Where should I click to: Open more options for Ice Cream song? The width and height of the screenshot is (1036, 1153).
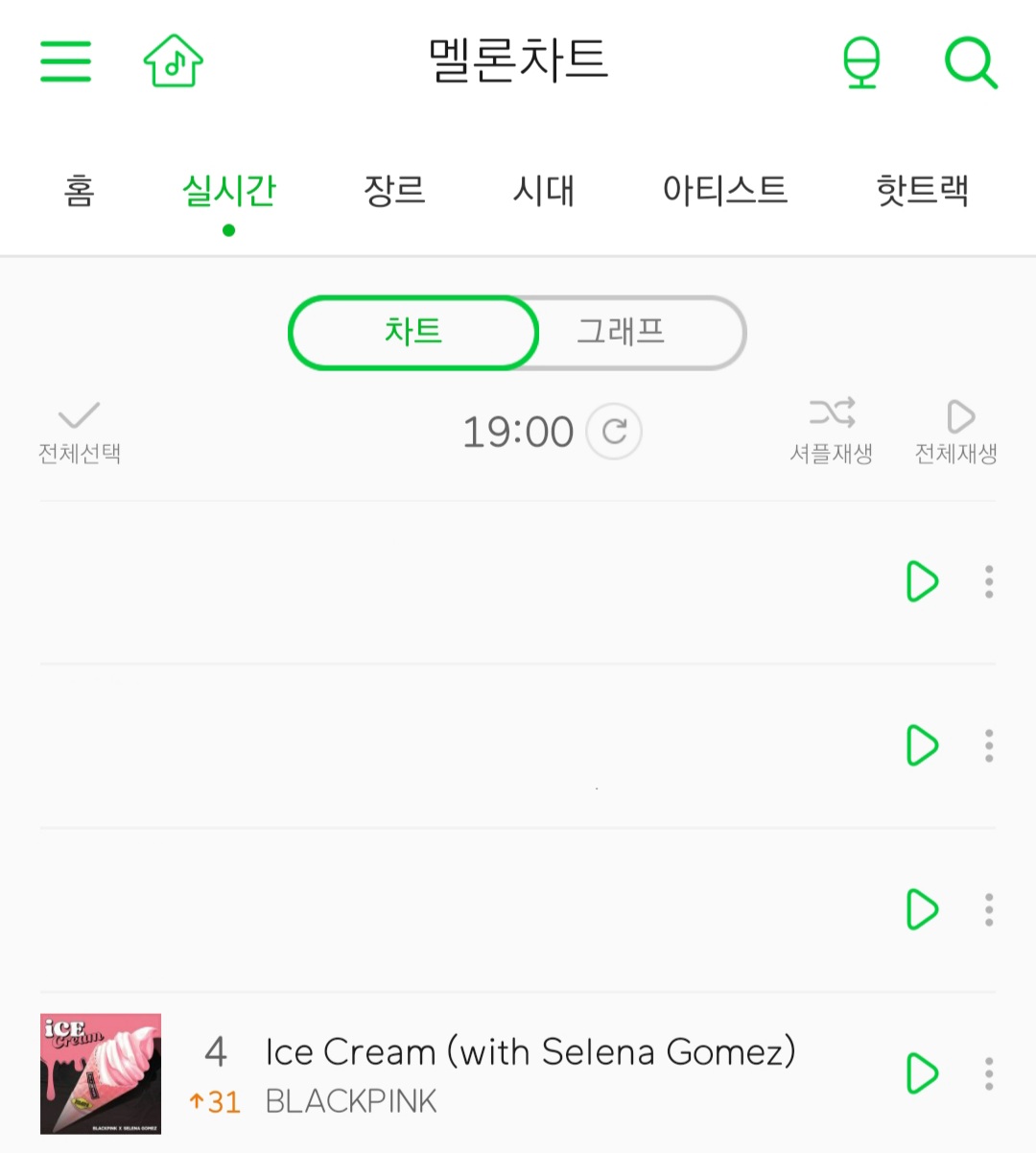tap(989, 1073)
